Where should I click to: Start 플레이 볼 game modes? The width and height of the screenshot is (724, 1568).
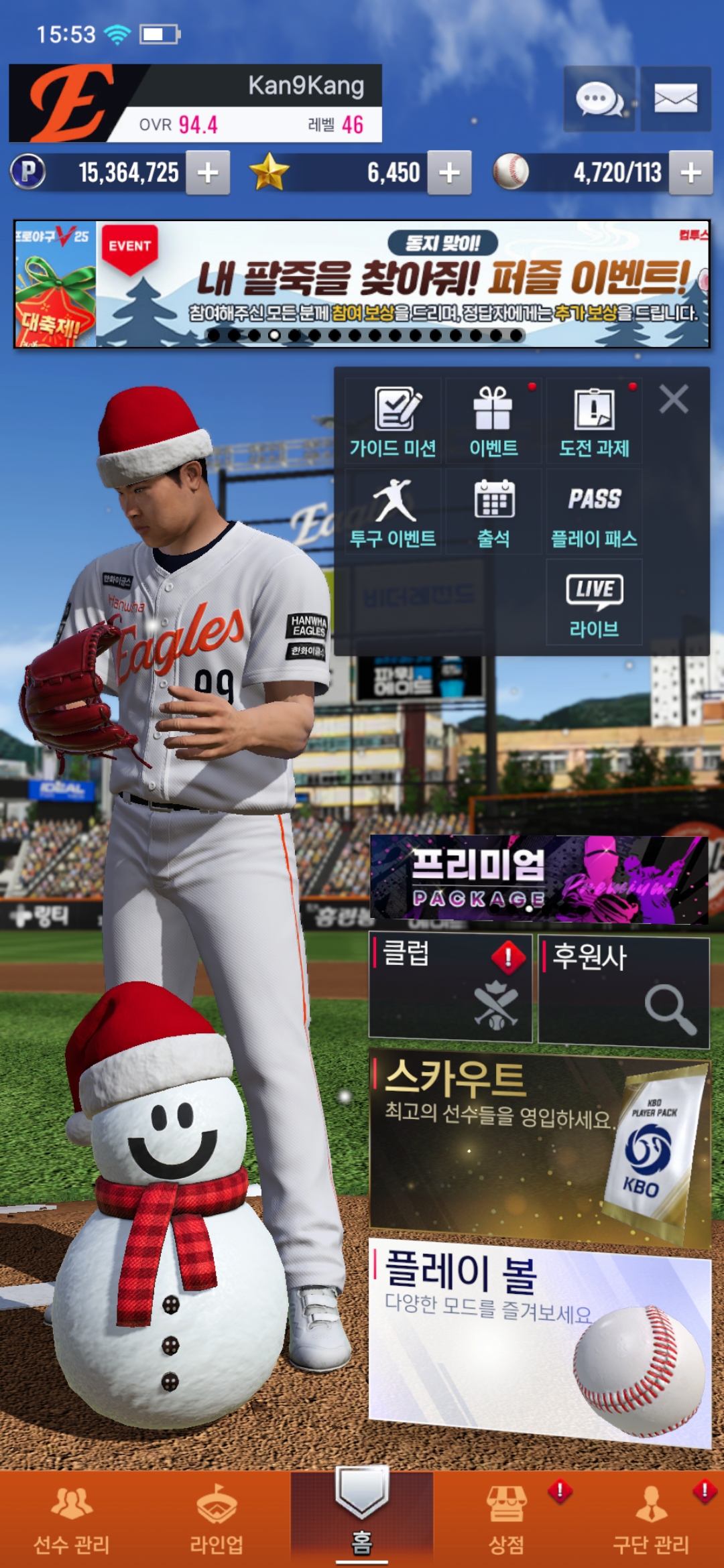pos(539,1337)
